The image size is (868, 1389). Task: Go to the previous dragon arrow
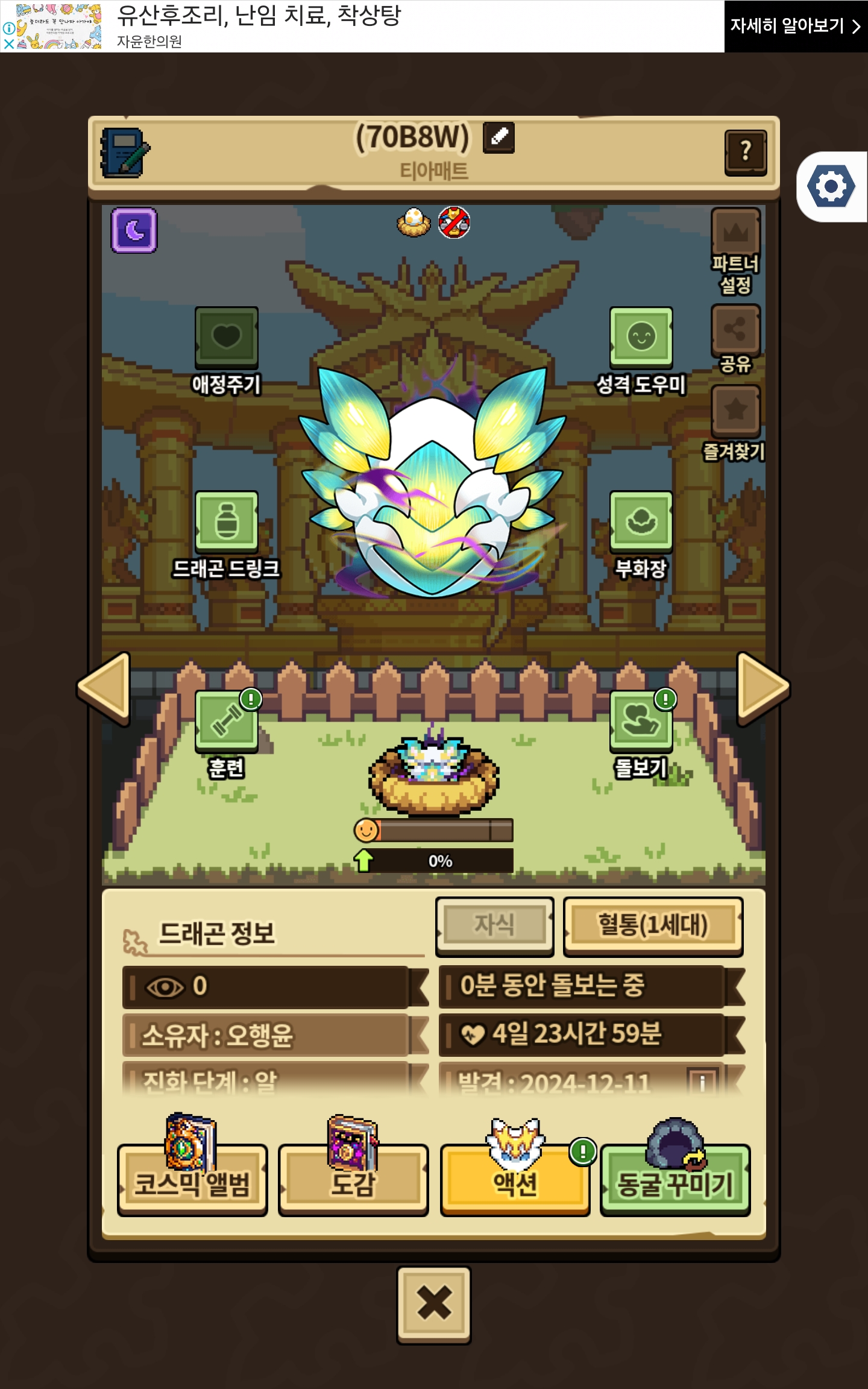coord(105,688)
